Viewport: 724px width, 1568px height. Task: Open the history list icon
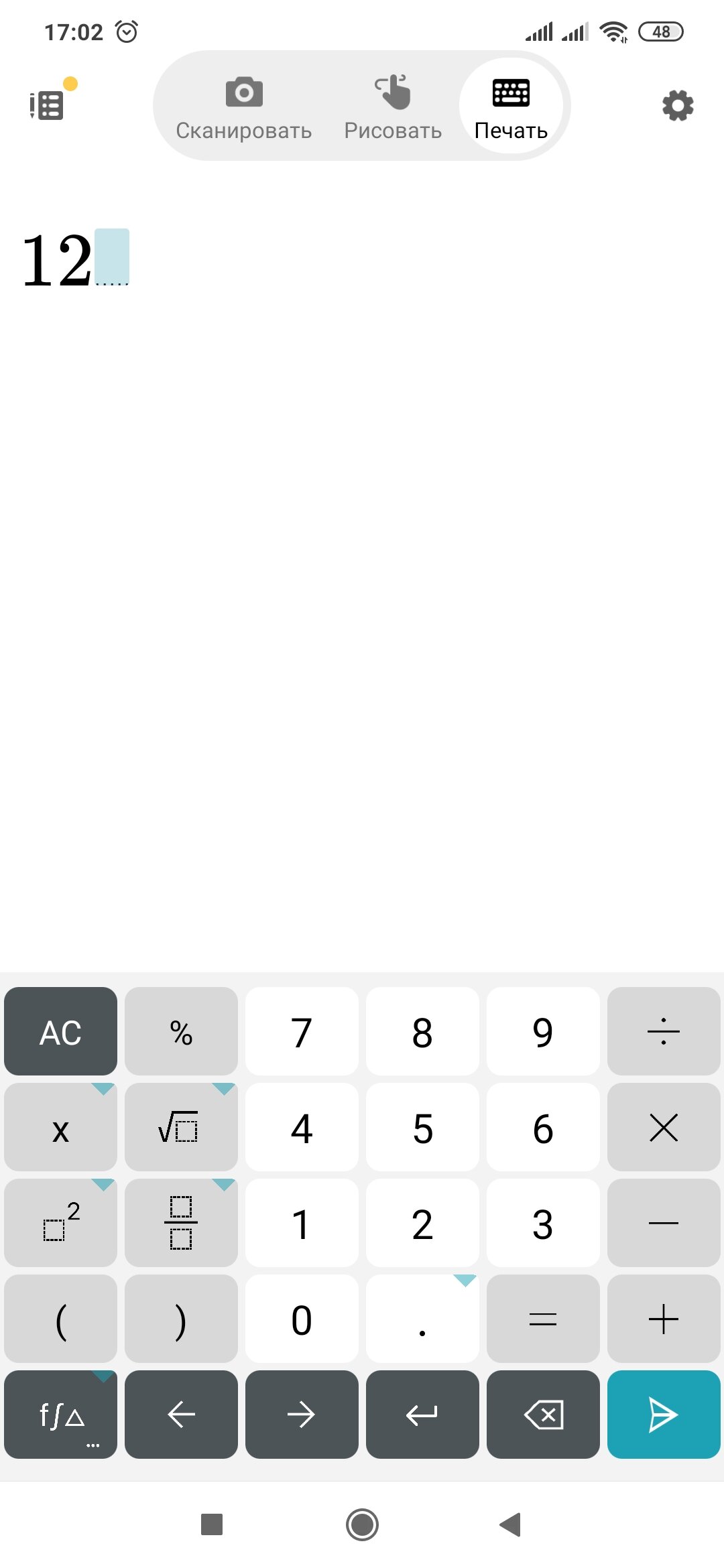47,105
